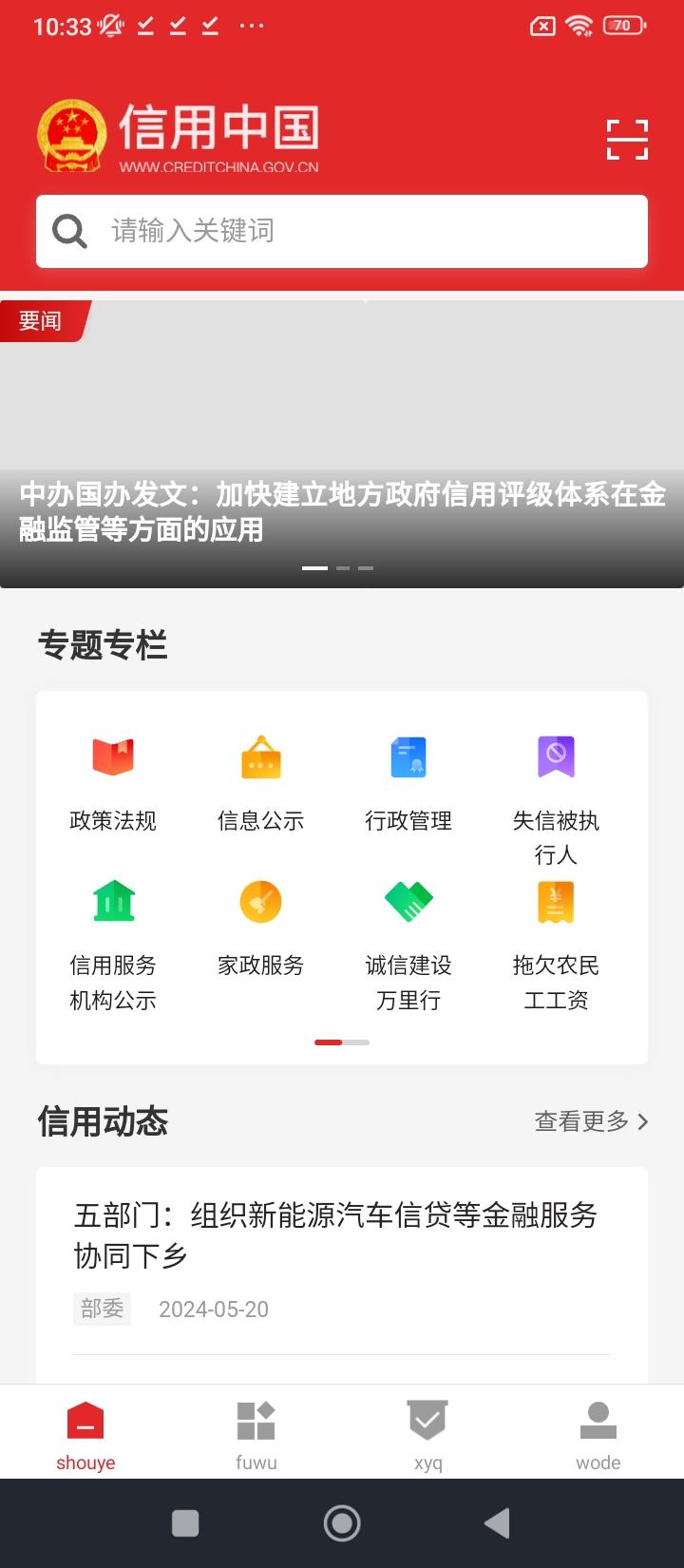Select the shouye home tab
Image resolution: width=684 pixels, height=1568 pixels.
[85, 1430]
